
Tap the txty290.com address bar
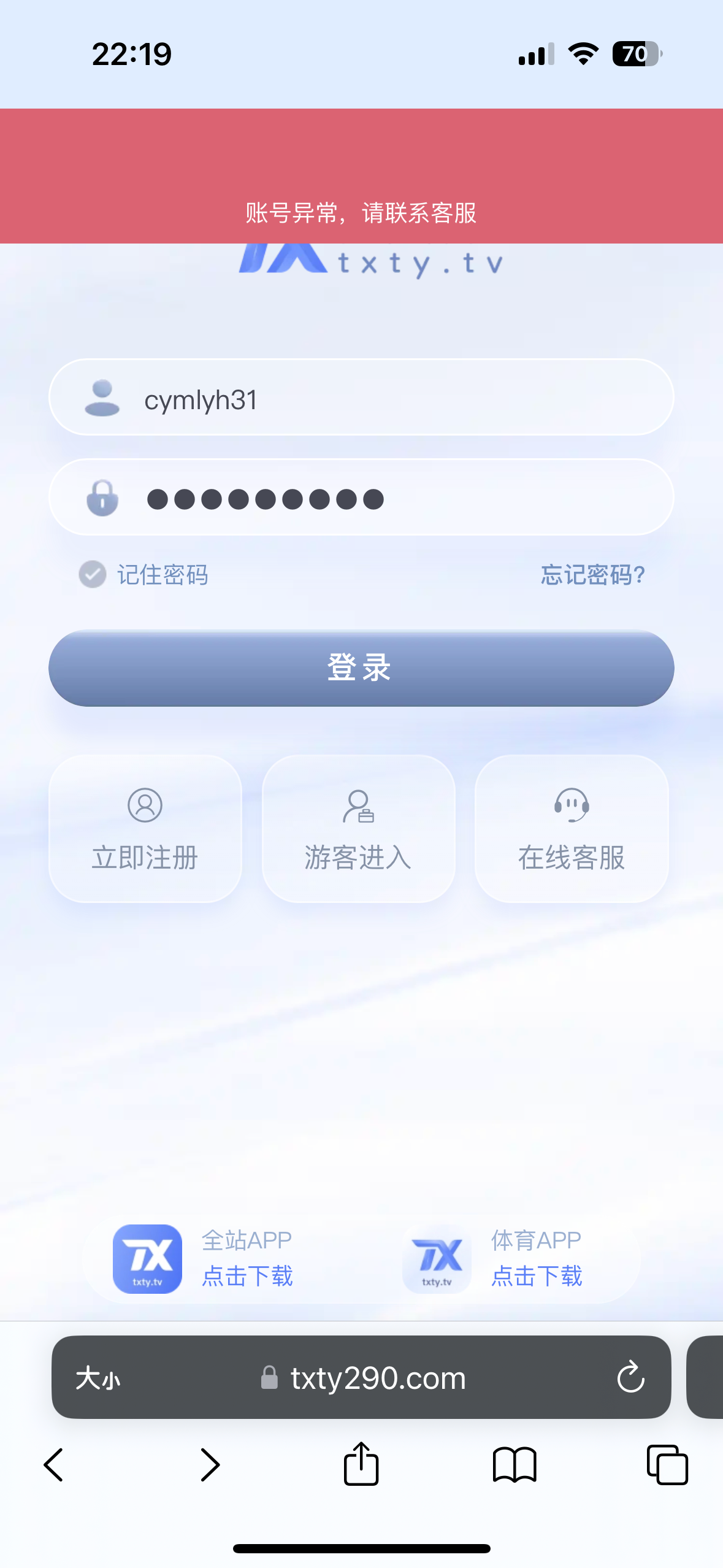tap(377, 1378)
